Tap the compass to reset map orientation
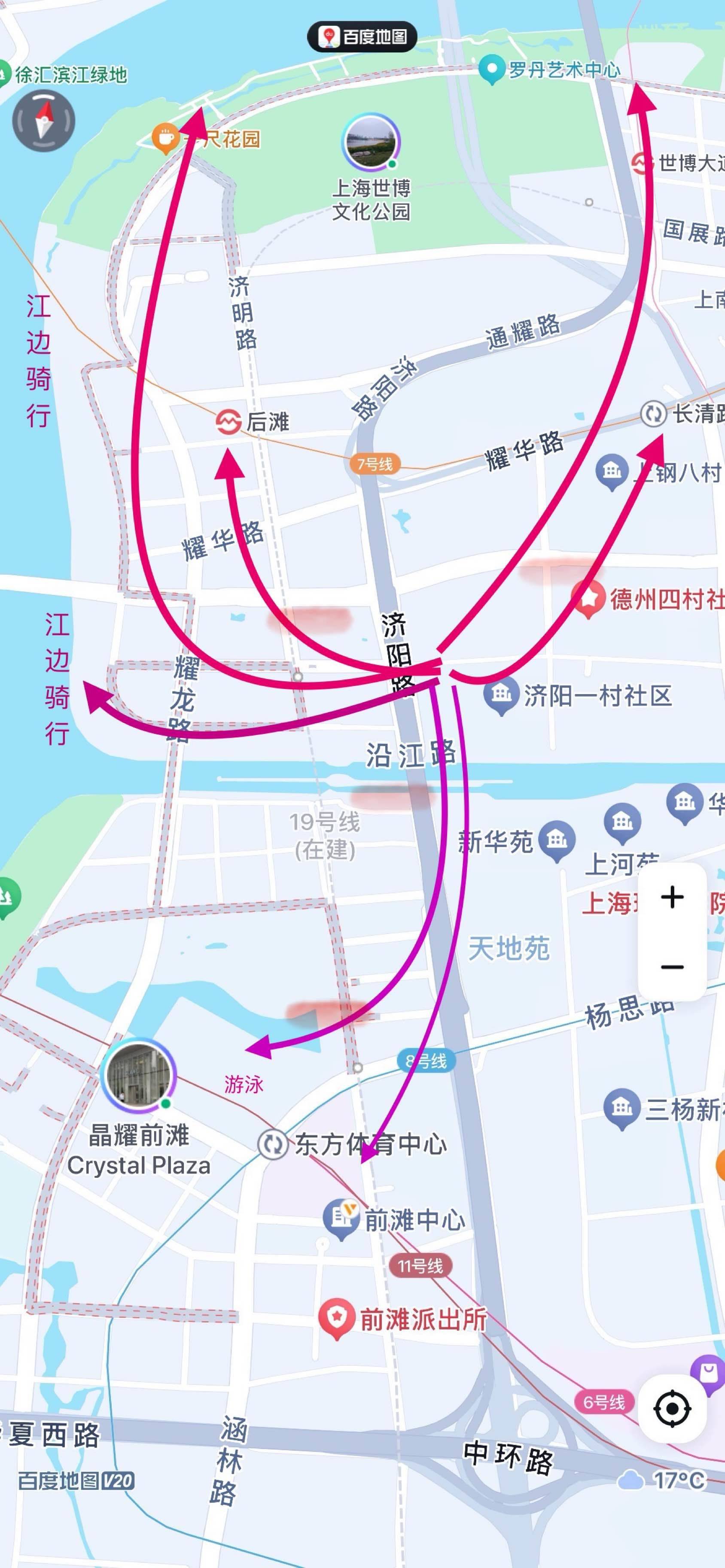Viewport: 725px width, 1568px height. point(43,121)
